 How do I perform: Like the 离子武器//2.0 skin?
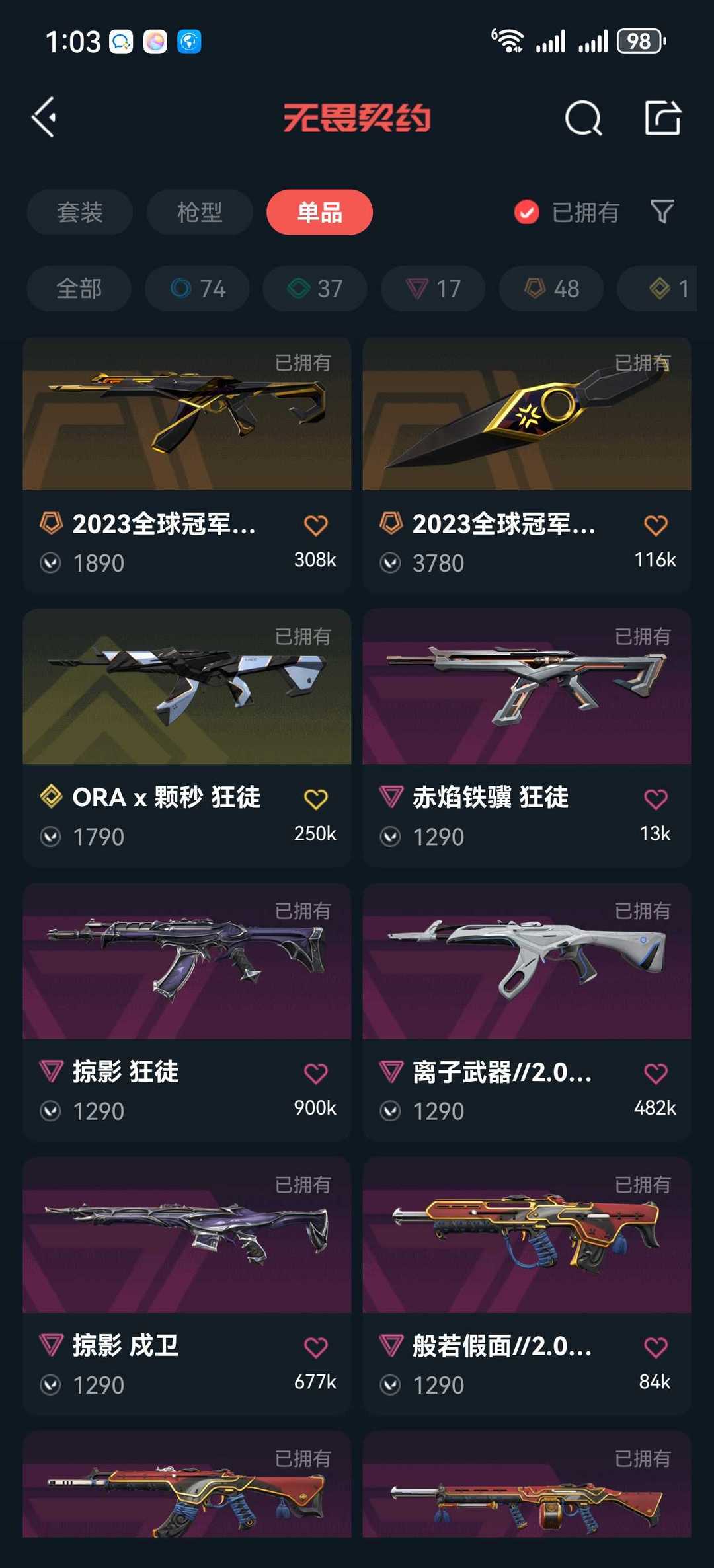(655, 1073)
